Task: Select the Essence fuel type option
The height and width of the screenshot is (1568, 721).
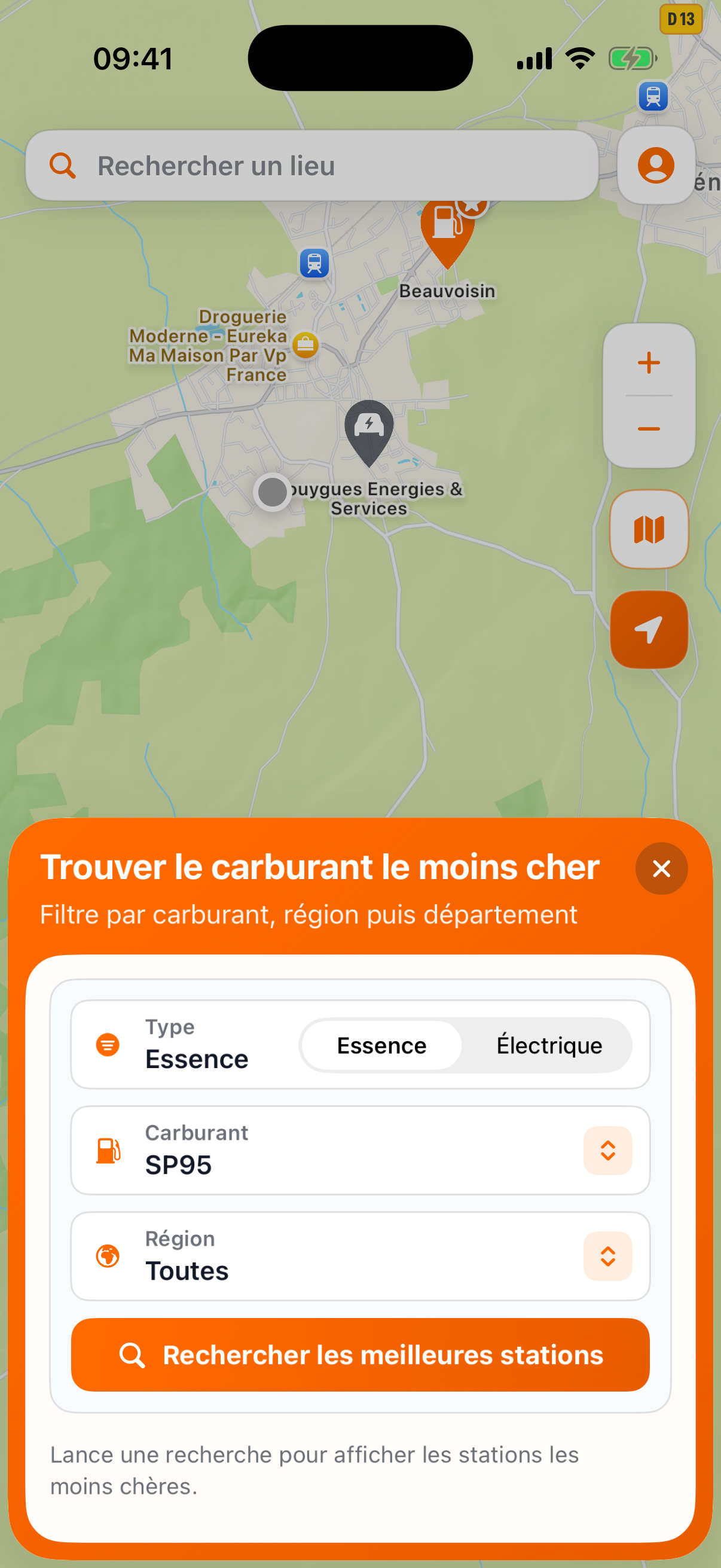Action: pyautogui.click(x=381, y=1045)
